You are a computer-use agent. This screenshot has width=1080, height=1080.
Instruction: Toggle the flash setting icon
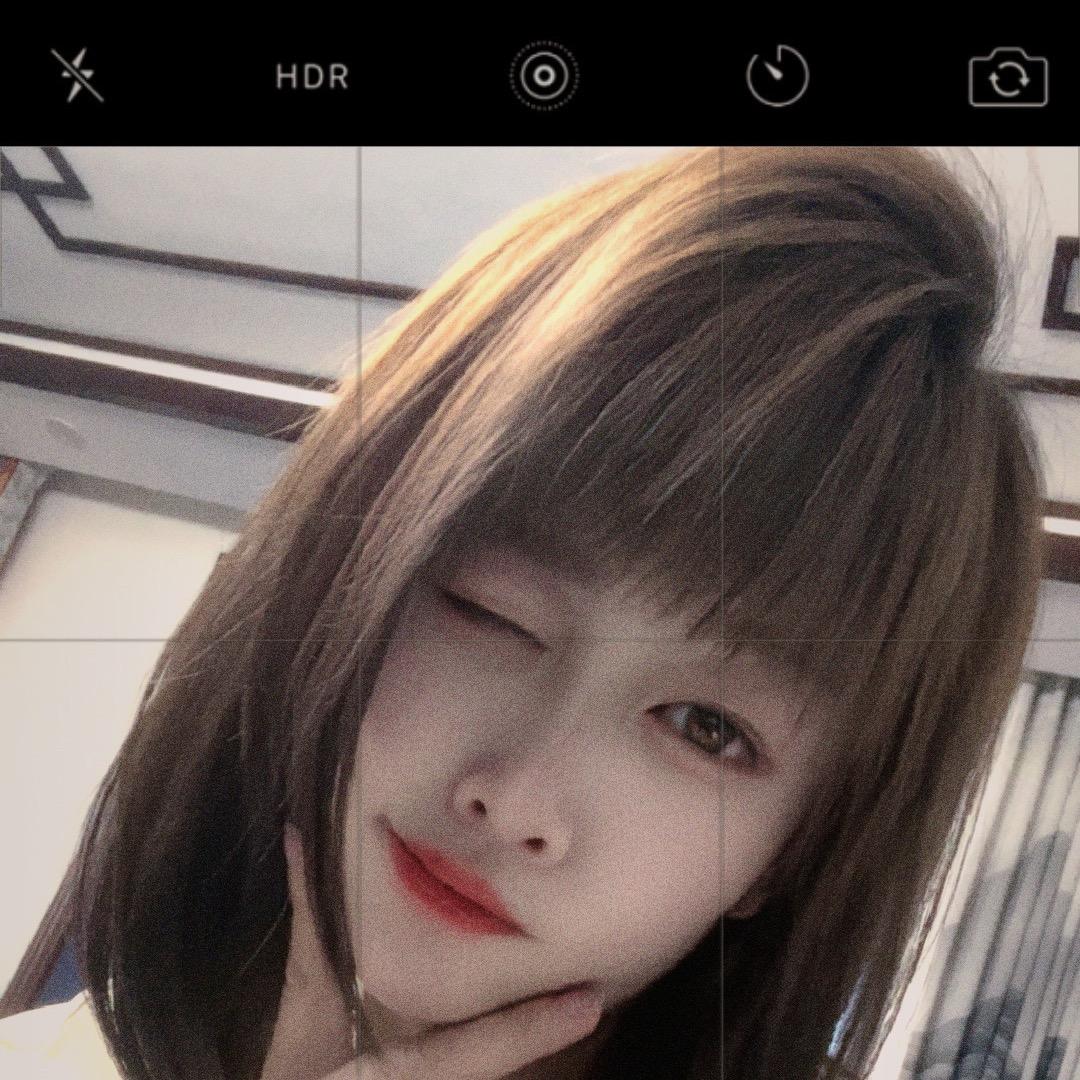78,76
